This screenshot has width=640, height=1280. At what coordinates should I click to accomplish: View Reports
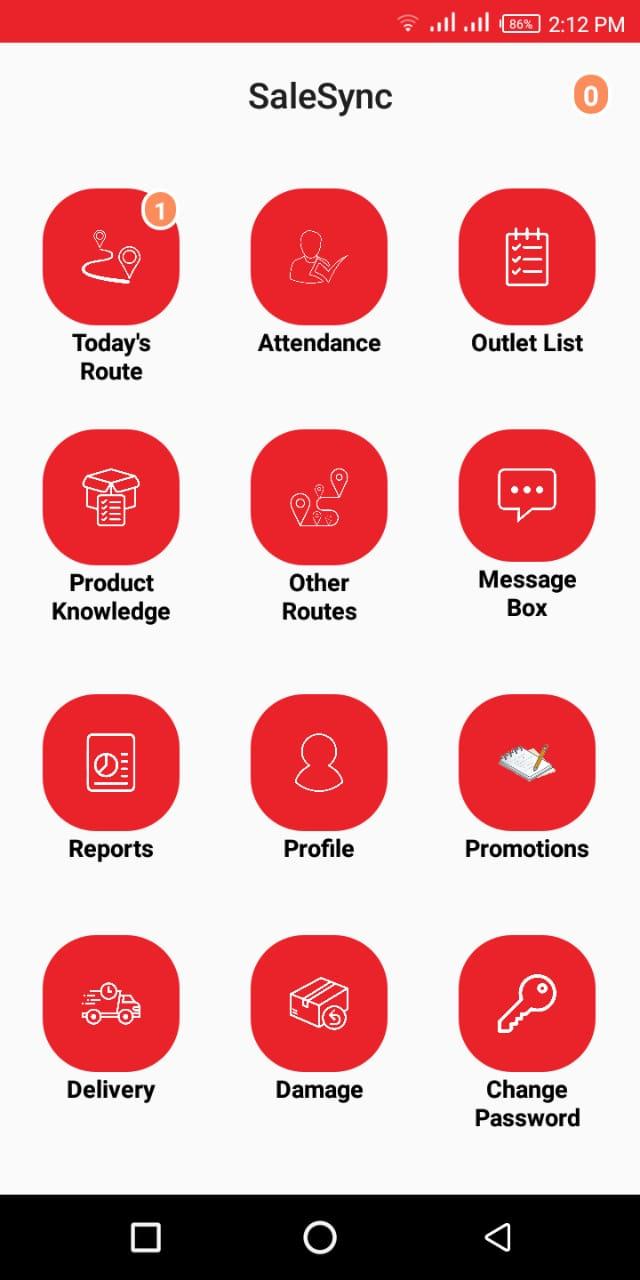(111, 762)
